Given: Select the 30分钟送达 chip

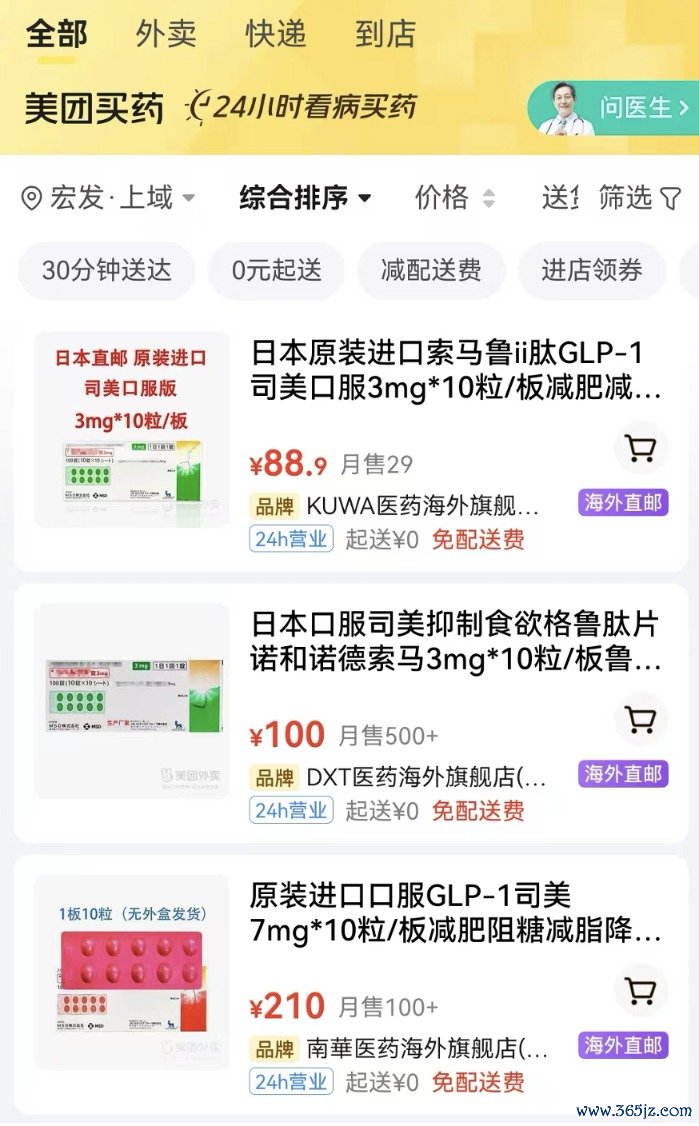Looking at the screenshot, I should point(106,270).
